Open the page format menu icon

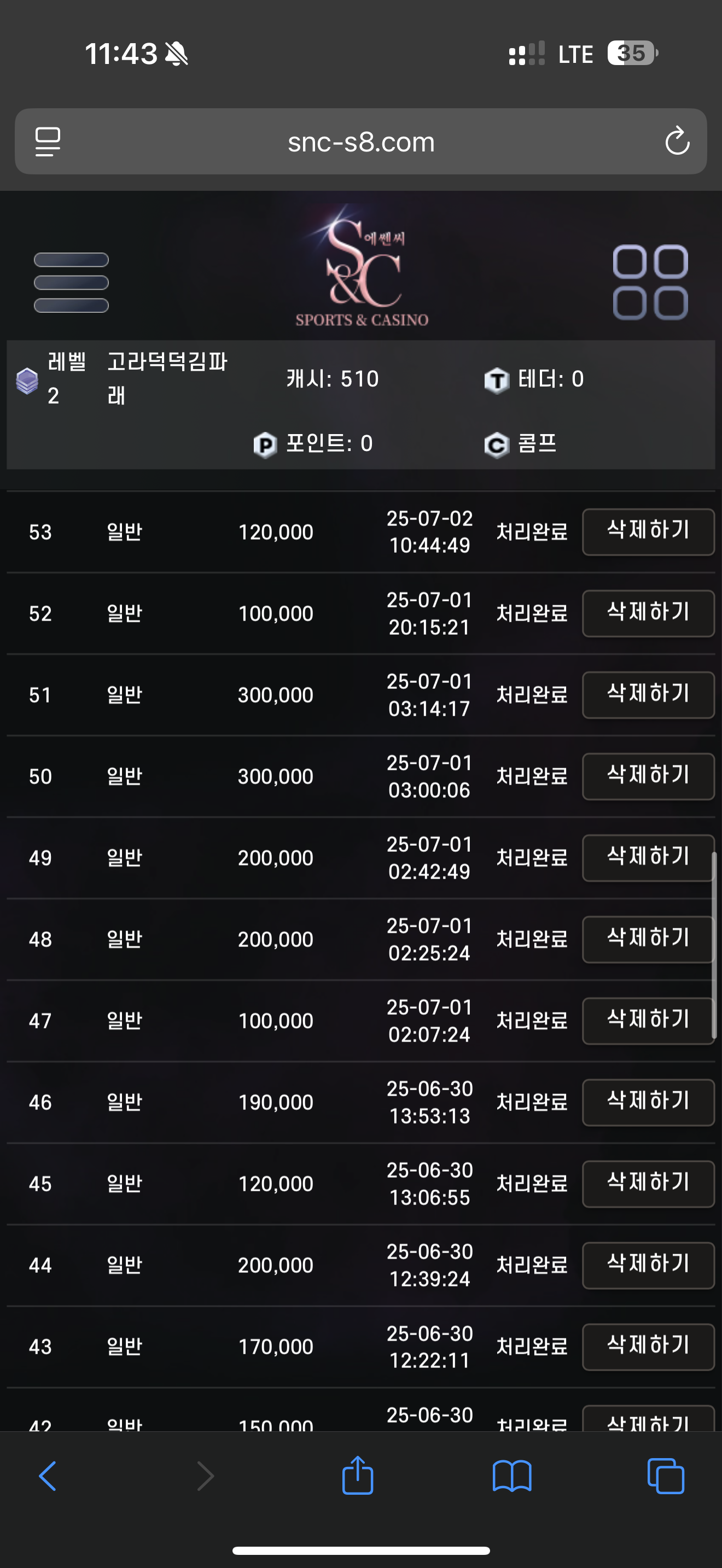(x=48, y=142)
